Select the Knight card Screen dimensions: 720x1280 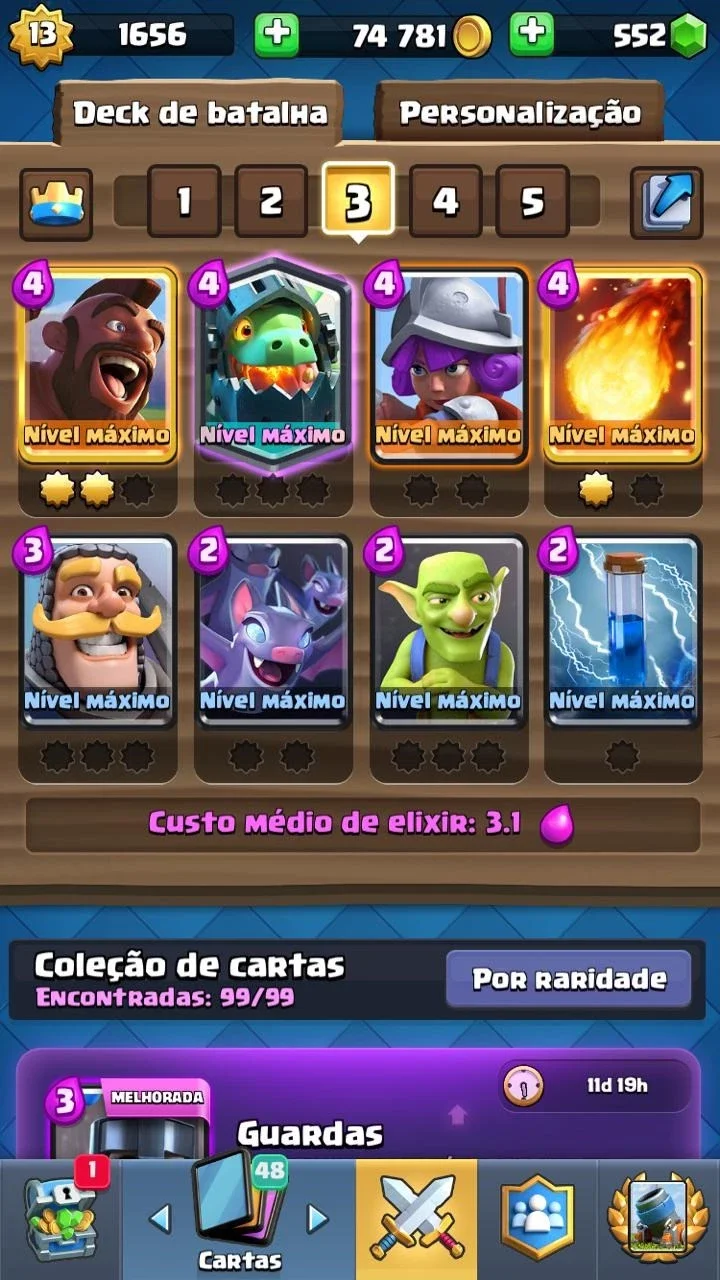pyautogui.click(x=98, y=630)
